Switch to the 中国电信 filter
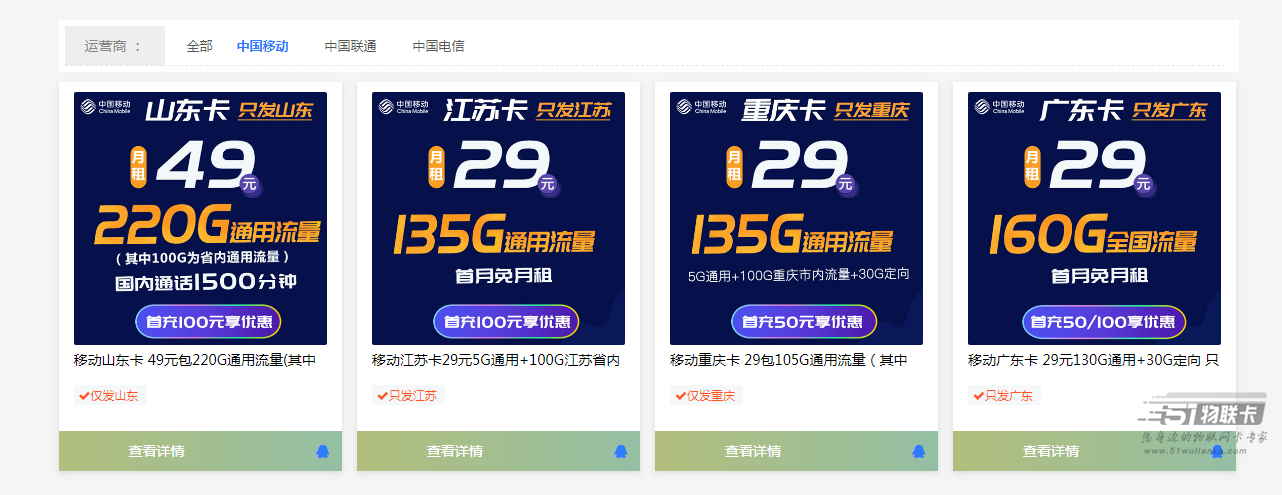This screenshot has height=495, width=1282. 438,46
